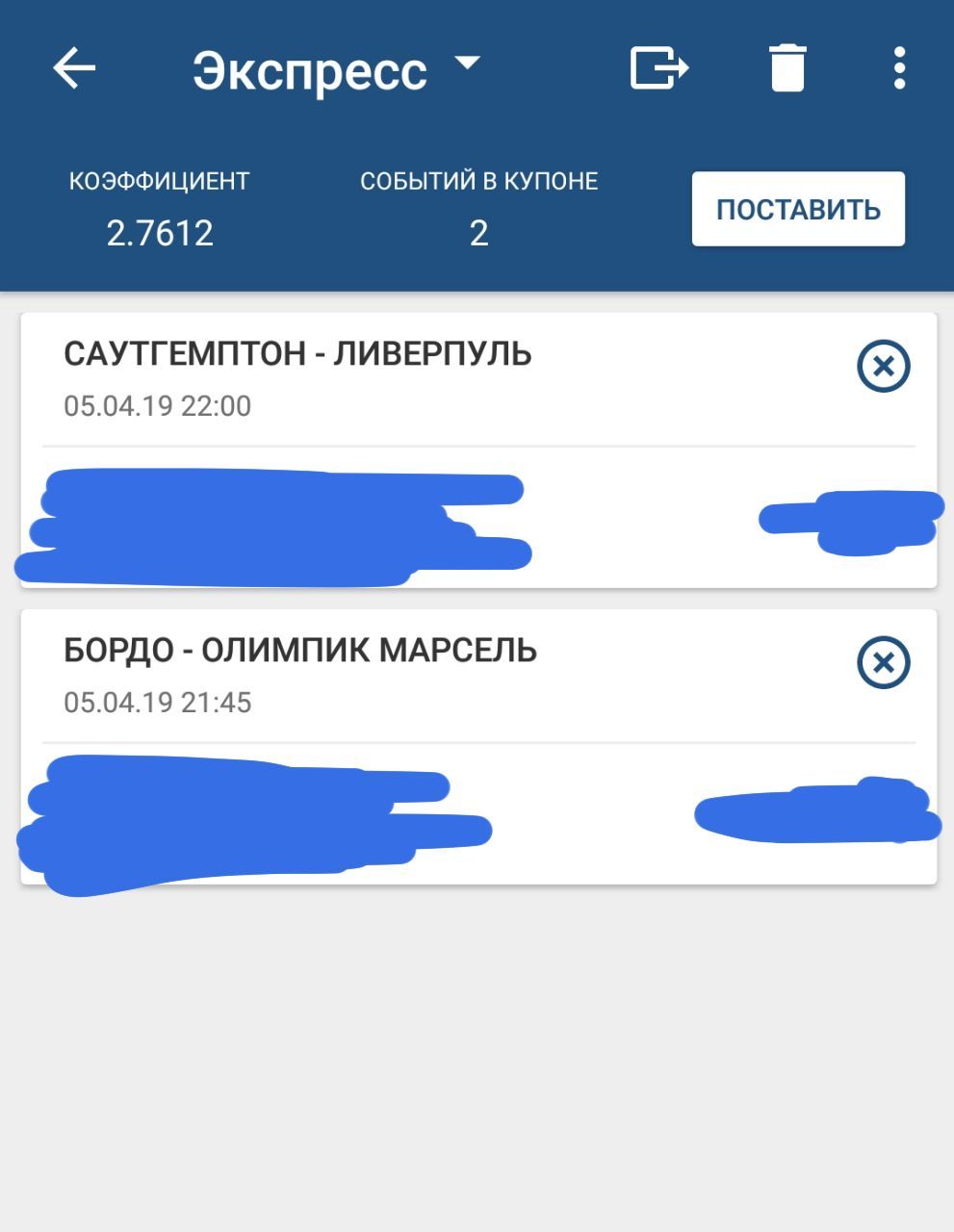The height and width of the screenshot is (1232, 954).
Task: Open the Экспресс bet type dropdown
Action: tap(337, 69)
